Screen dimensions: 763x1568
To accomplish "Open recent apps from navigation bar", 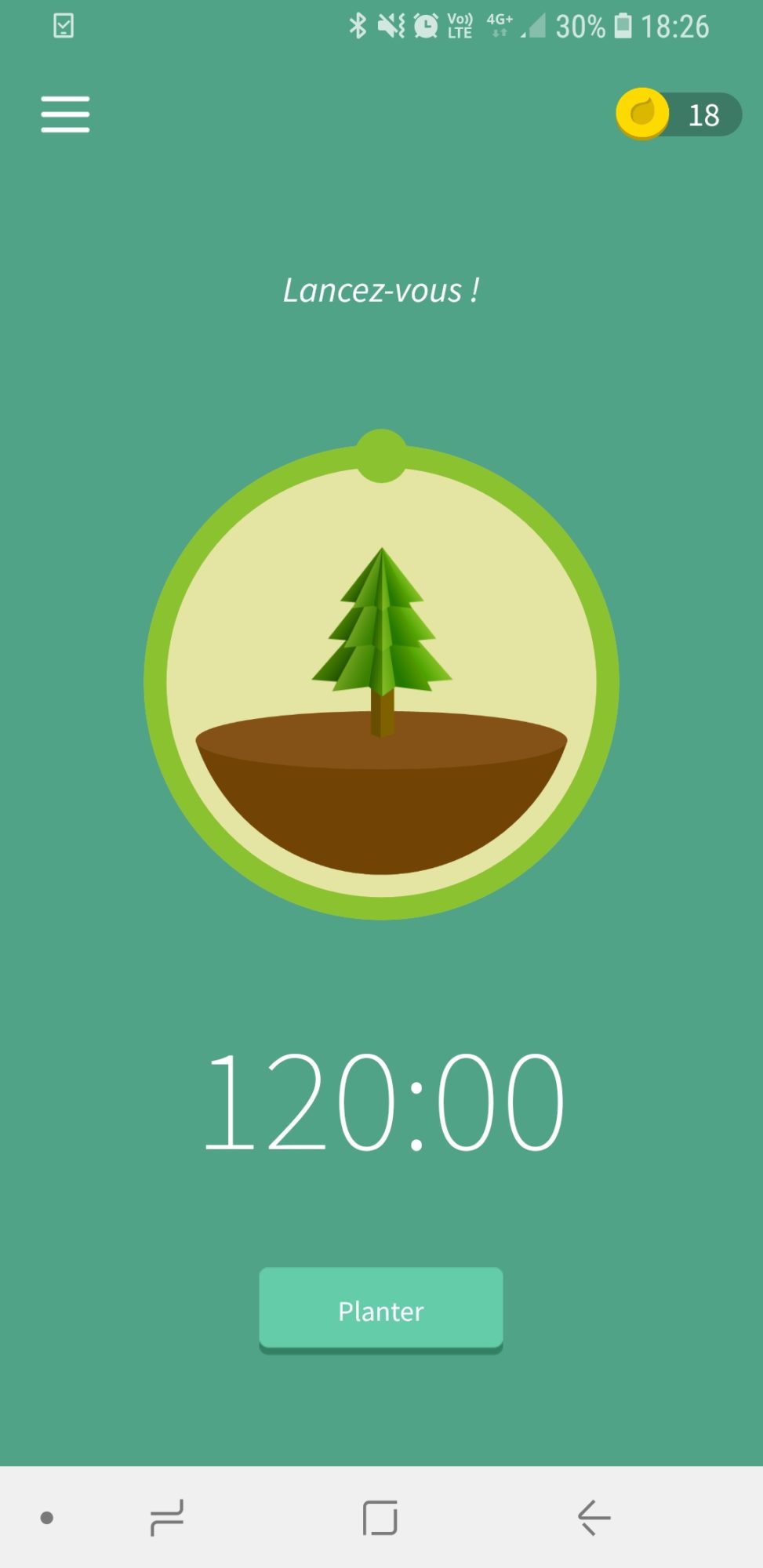I will [166, 1518].
